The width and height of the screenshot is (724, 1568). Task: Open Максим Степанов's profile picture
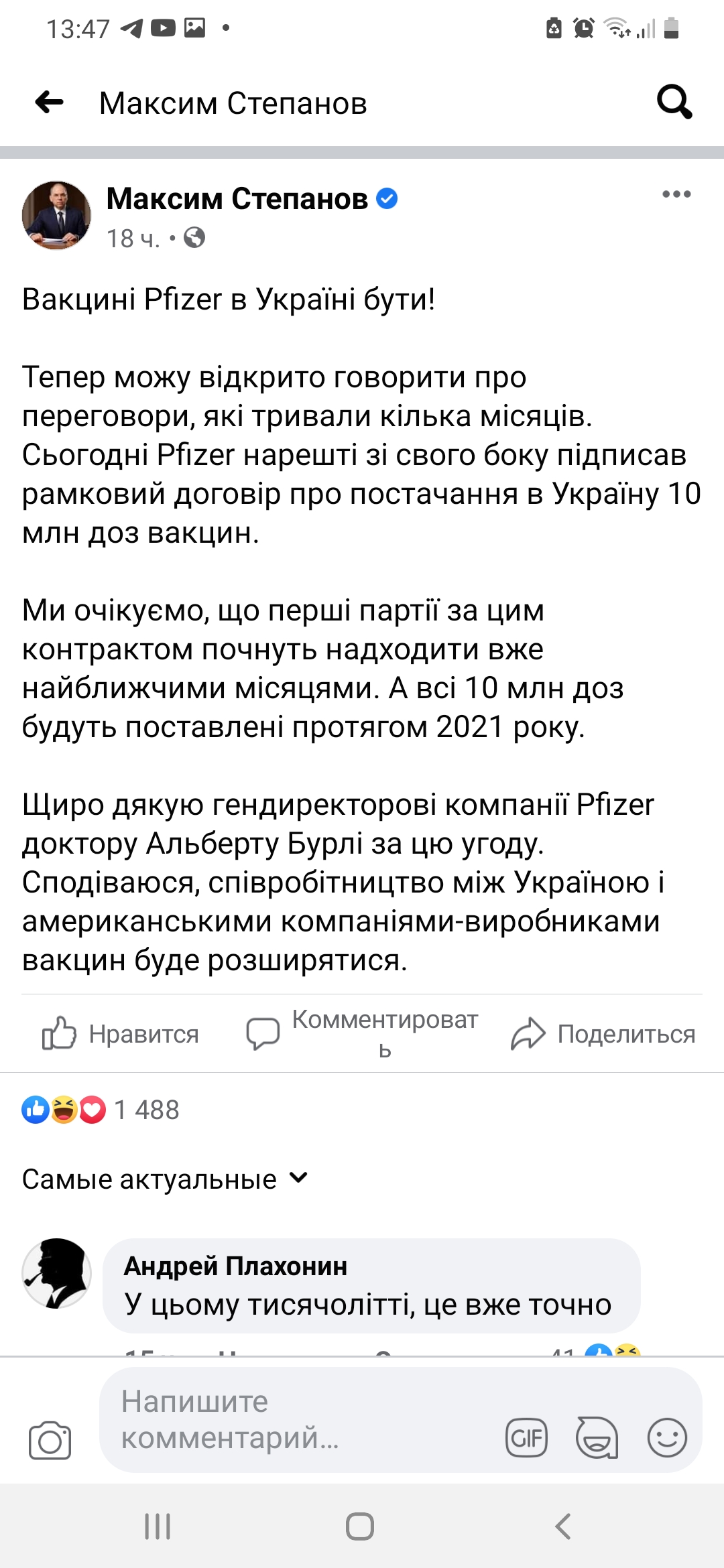(56, 215)
